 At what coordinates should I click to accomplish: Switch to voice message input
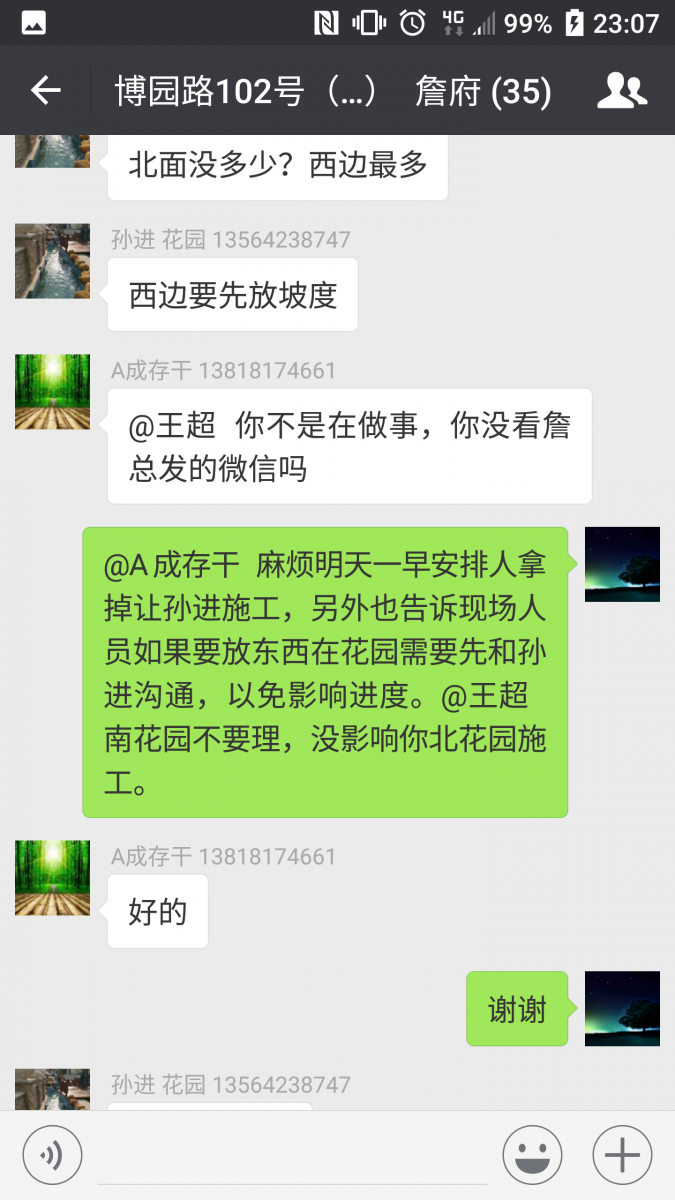point(50,1156)
